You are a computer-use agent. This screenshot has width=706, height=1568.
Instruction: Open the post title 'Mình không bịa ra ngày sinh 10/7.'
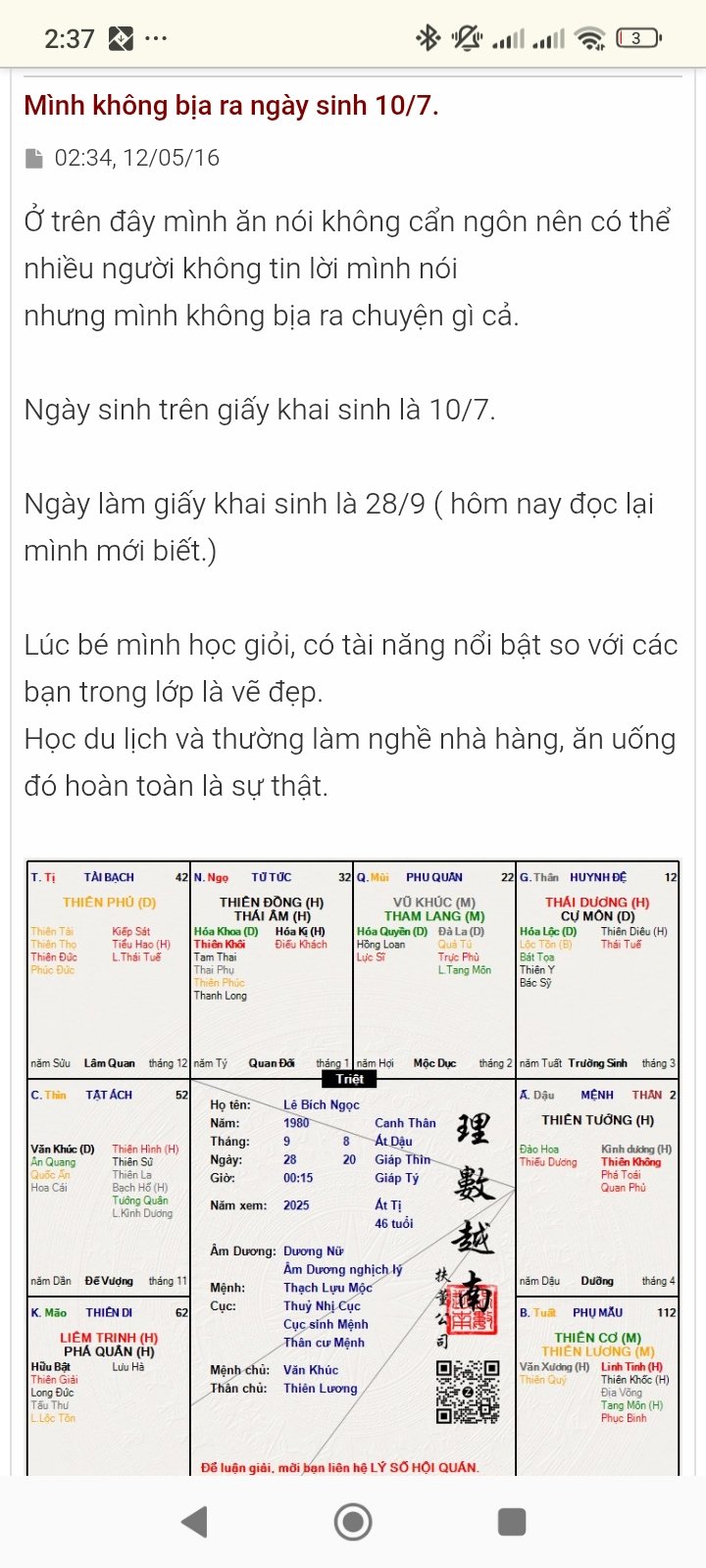point(231,105)
